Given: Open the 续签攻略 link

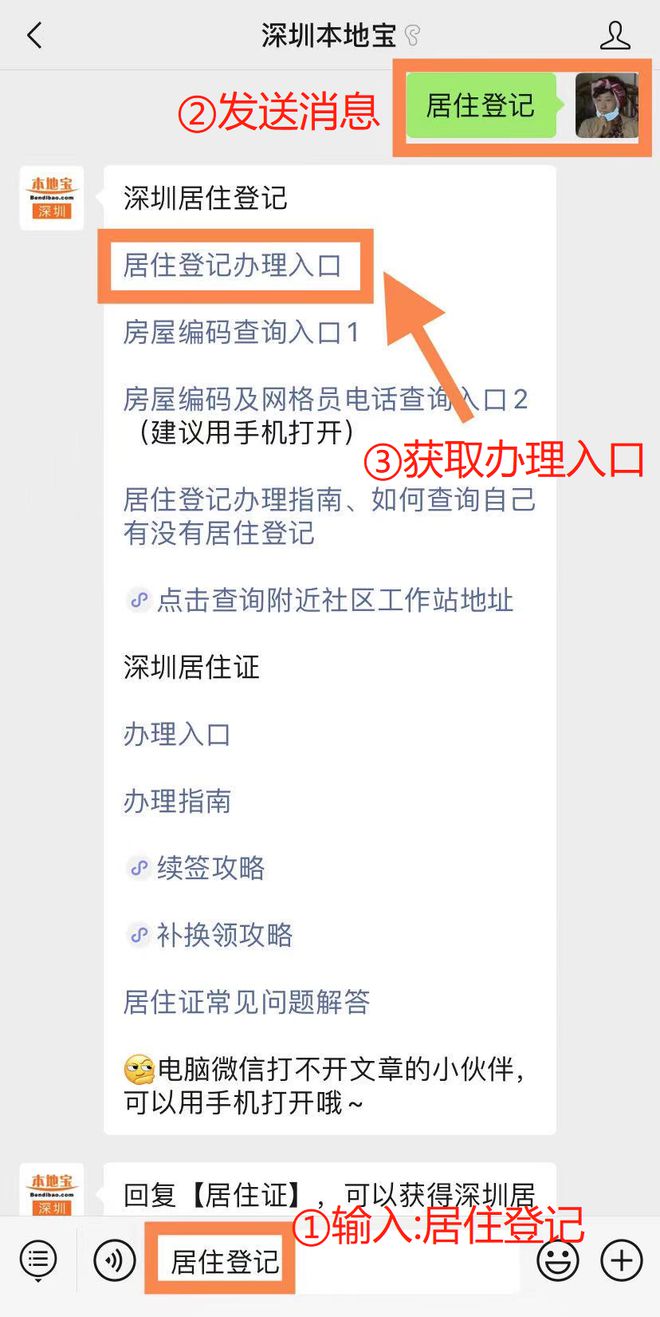Looking at the screenshot, I should tap(210, 867).
